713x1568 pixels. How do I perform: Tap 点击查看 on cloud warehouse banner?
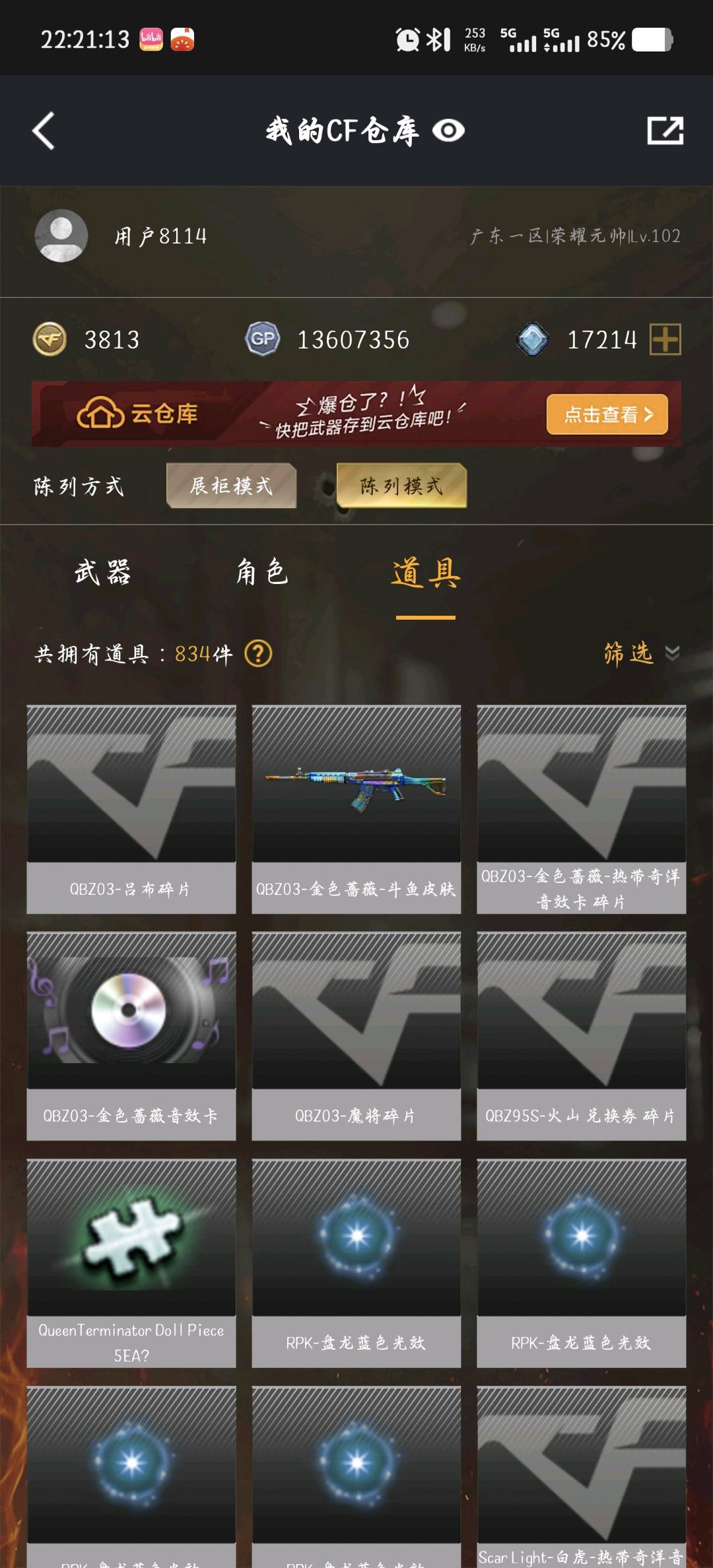click(607, 414)
